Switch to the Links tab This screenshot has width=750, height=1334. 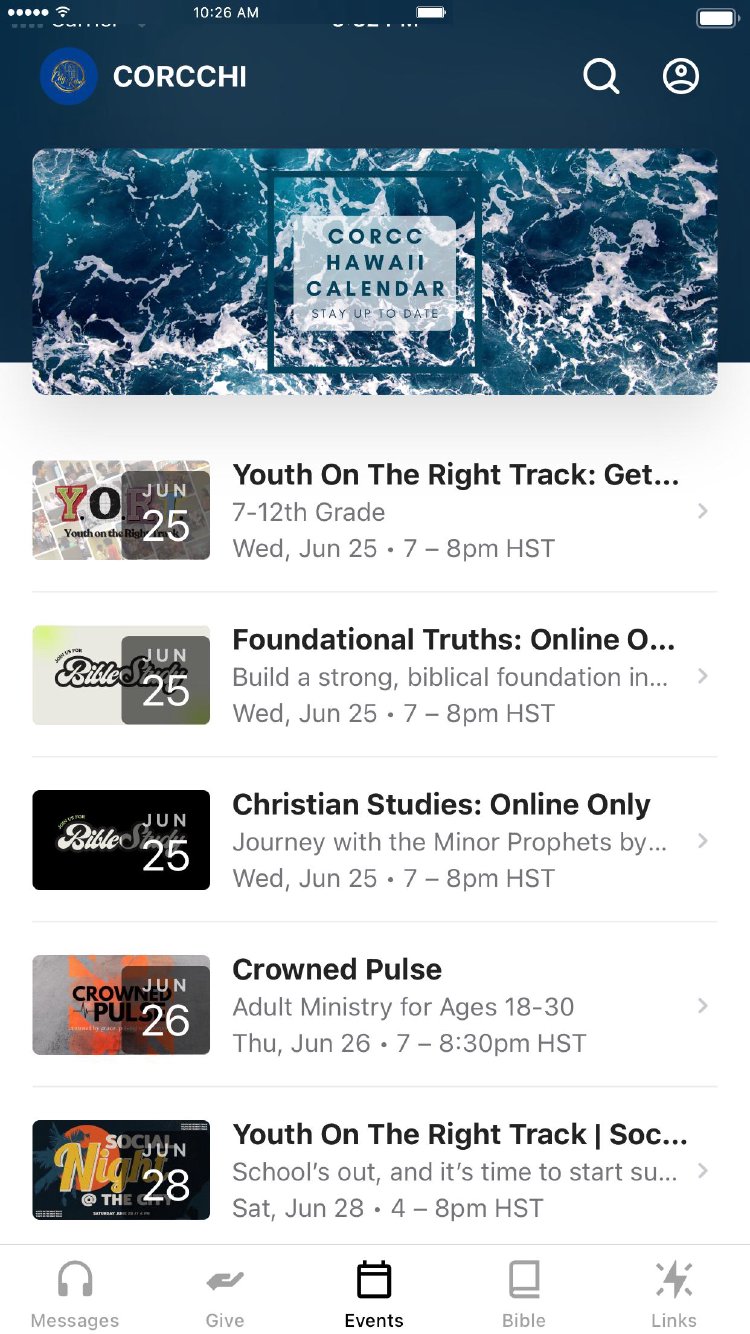pyautogui.click(x=674, y=1293)
